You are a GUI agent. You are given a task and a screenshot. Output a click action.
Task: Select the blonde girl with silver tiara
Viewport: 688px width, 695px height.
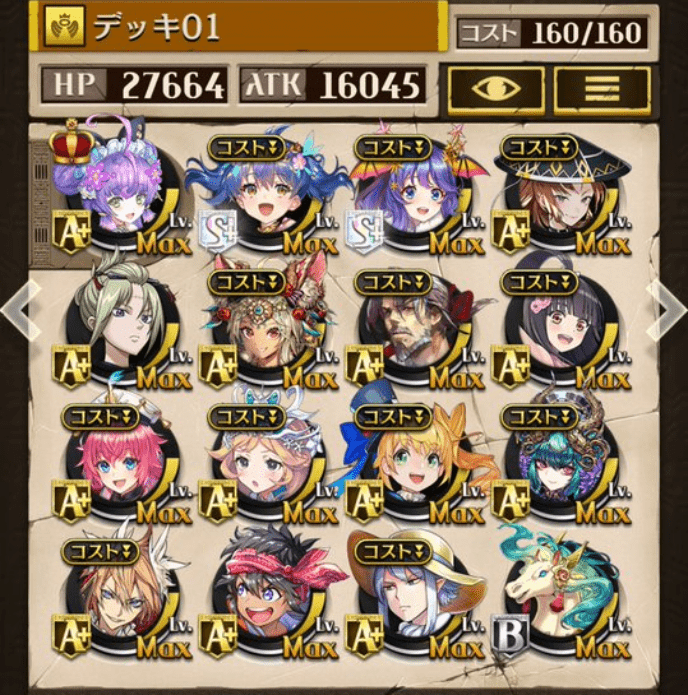coord(262,462)
